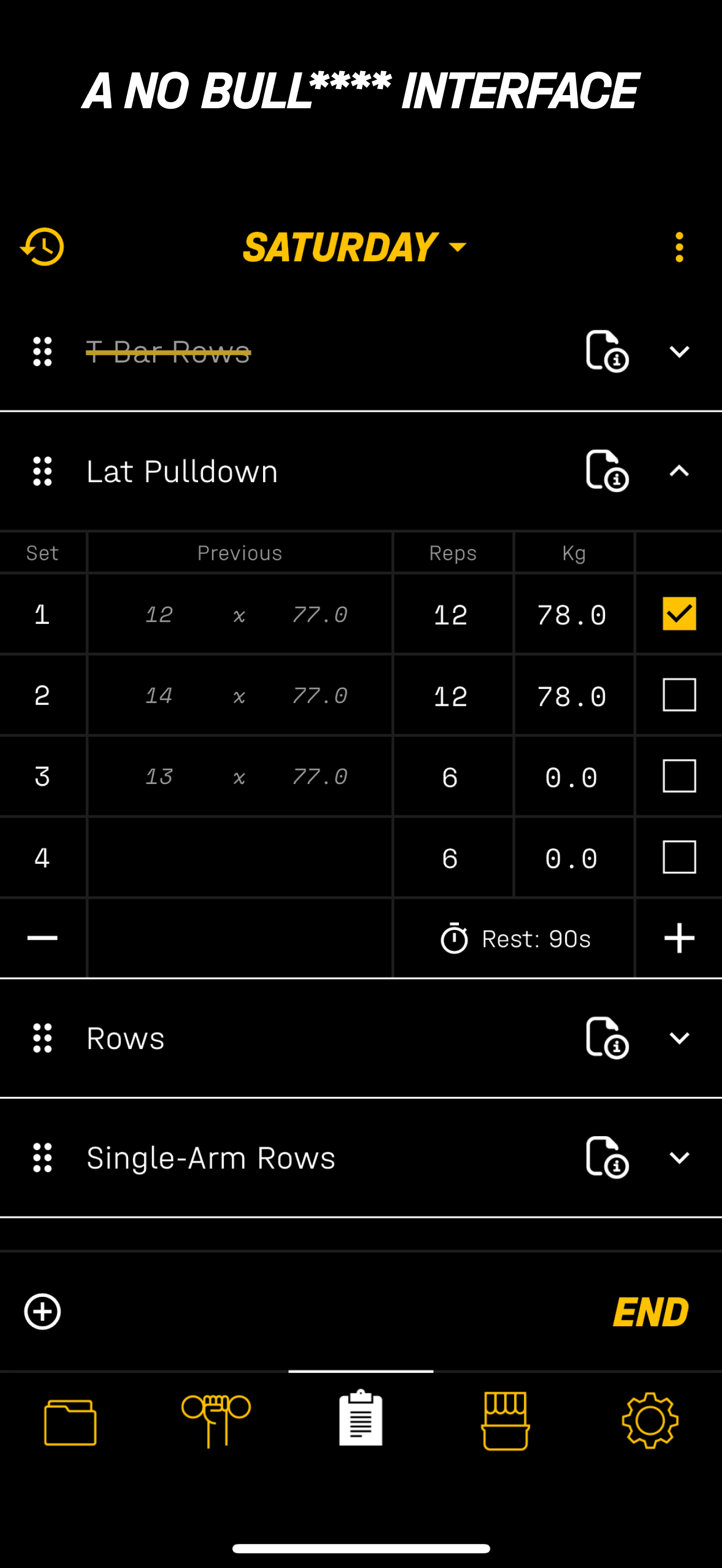Expand the T-Bar Rows exercise

click(x=679, y=351)
